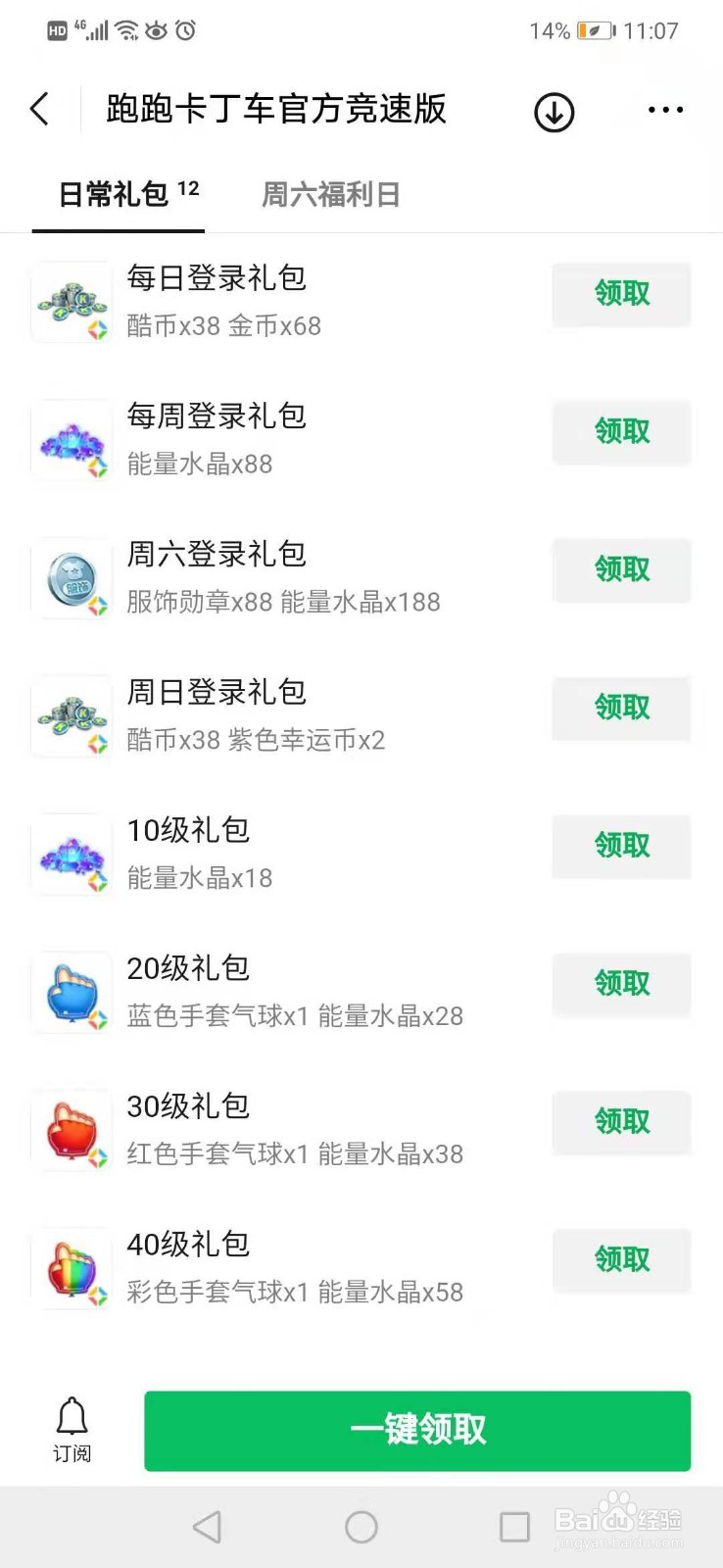Select the 日常礼包 tab
This screenshot has height=1568, width=723.
point(118,195)
